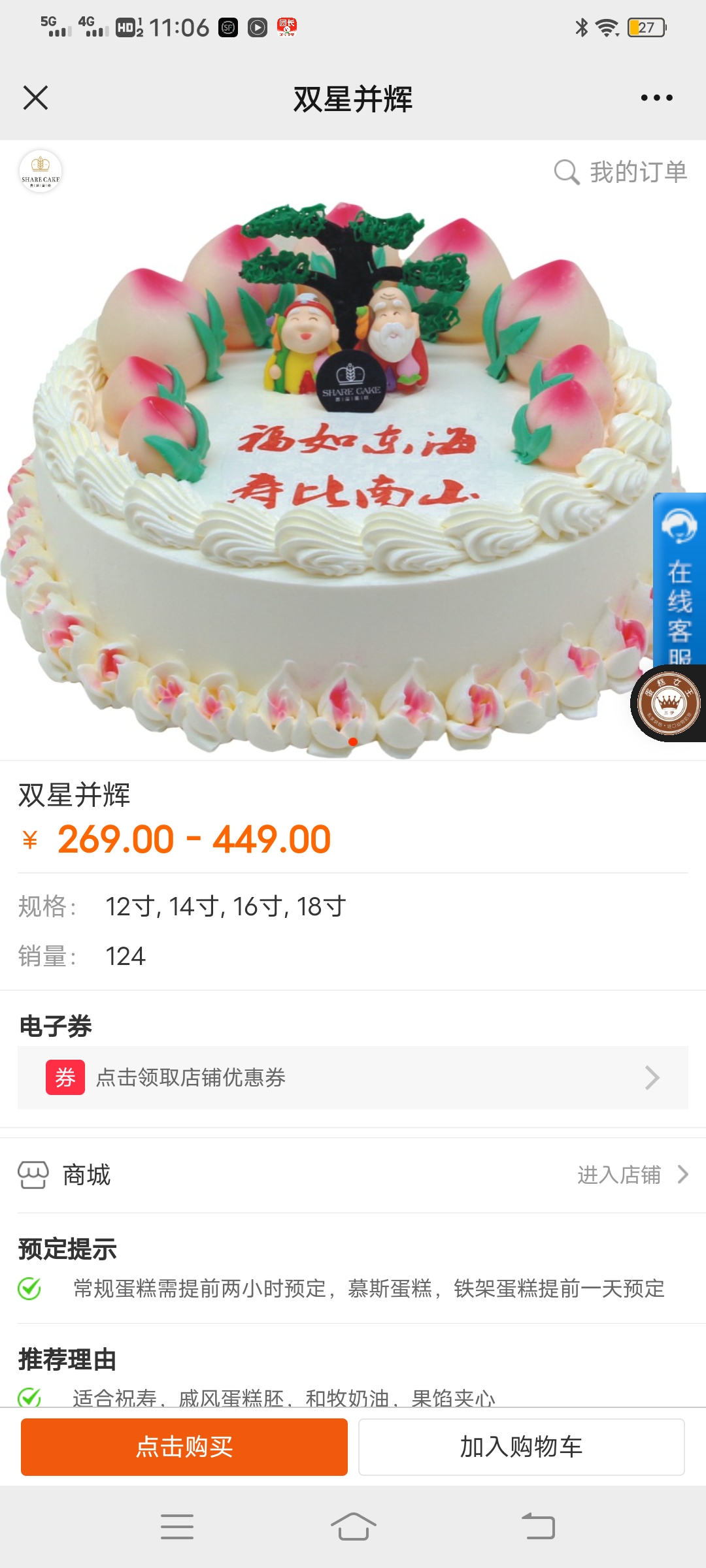706x1568 pixels.
Task: Enter the store via 进入店铺
Action: pos(632,1175)
